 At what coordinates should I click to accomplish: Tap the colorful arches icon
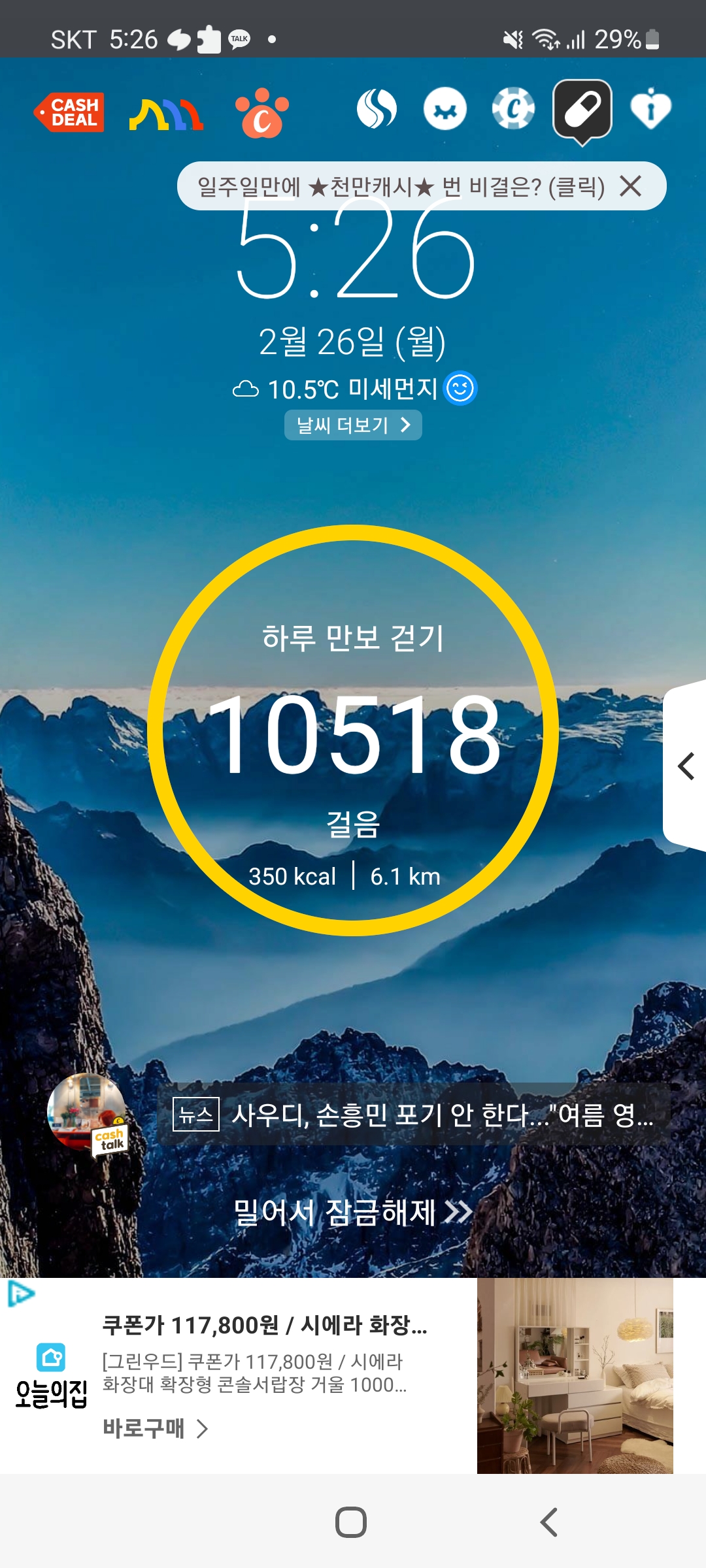click(166, 115)
